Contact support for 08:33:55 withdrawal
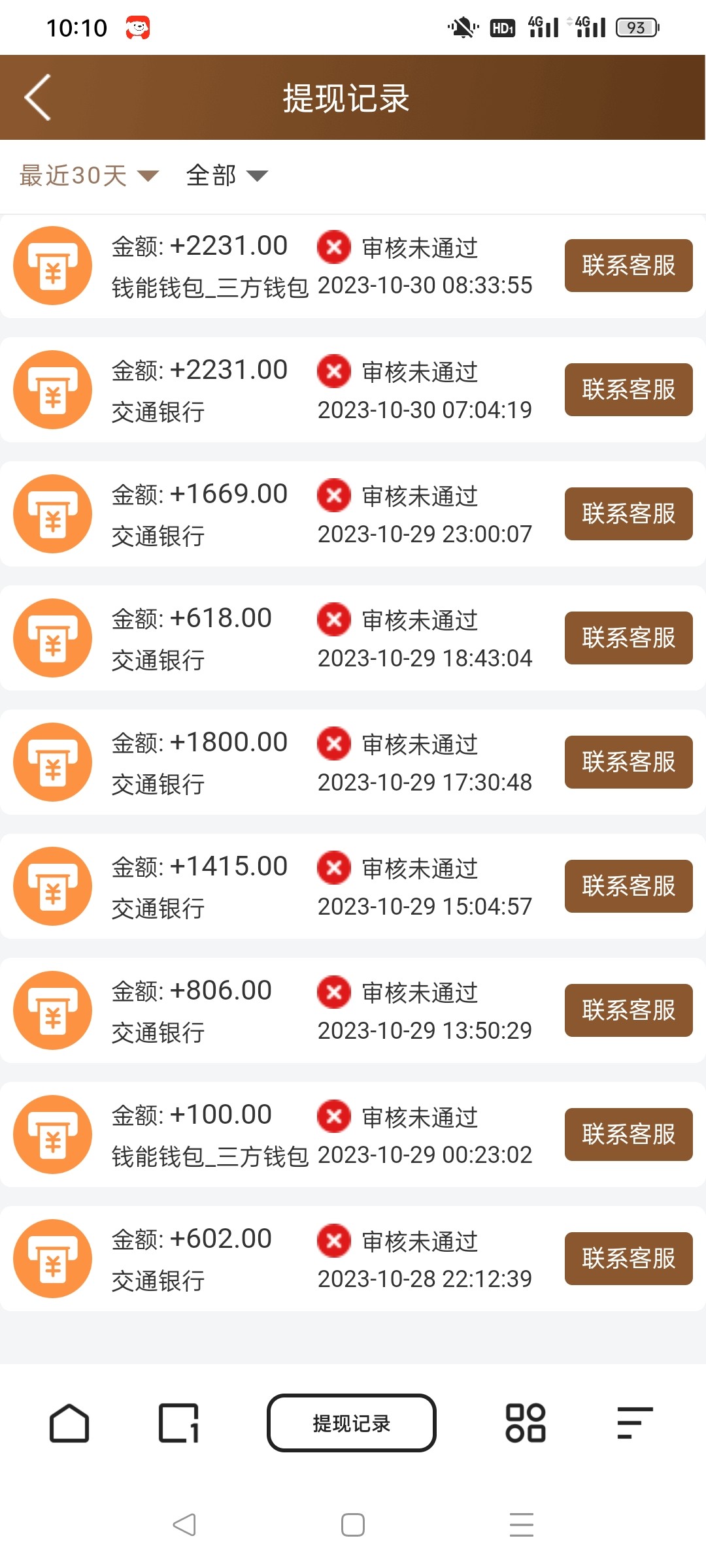The image size is (706, 1568). (x=628, y=265)
